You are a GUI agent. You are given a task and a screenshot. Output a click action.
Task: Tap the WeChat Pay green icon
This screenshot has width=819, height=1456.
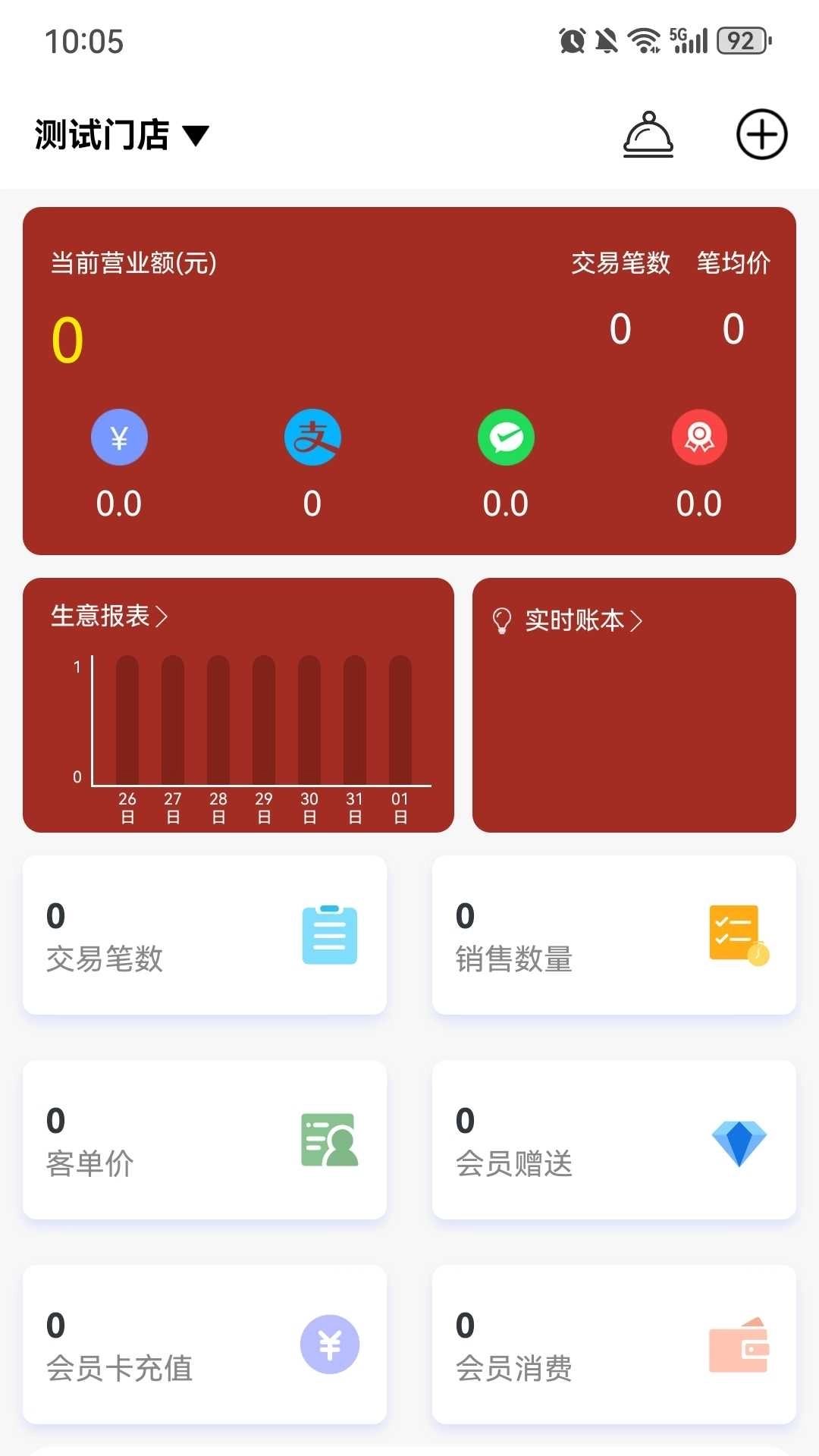(x=506, y=437)
